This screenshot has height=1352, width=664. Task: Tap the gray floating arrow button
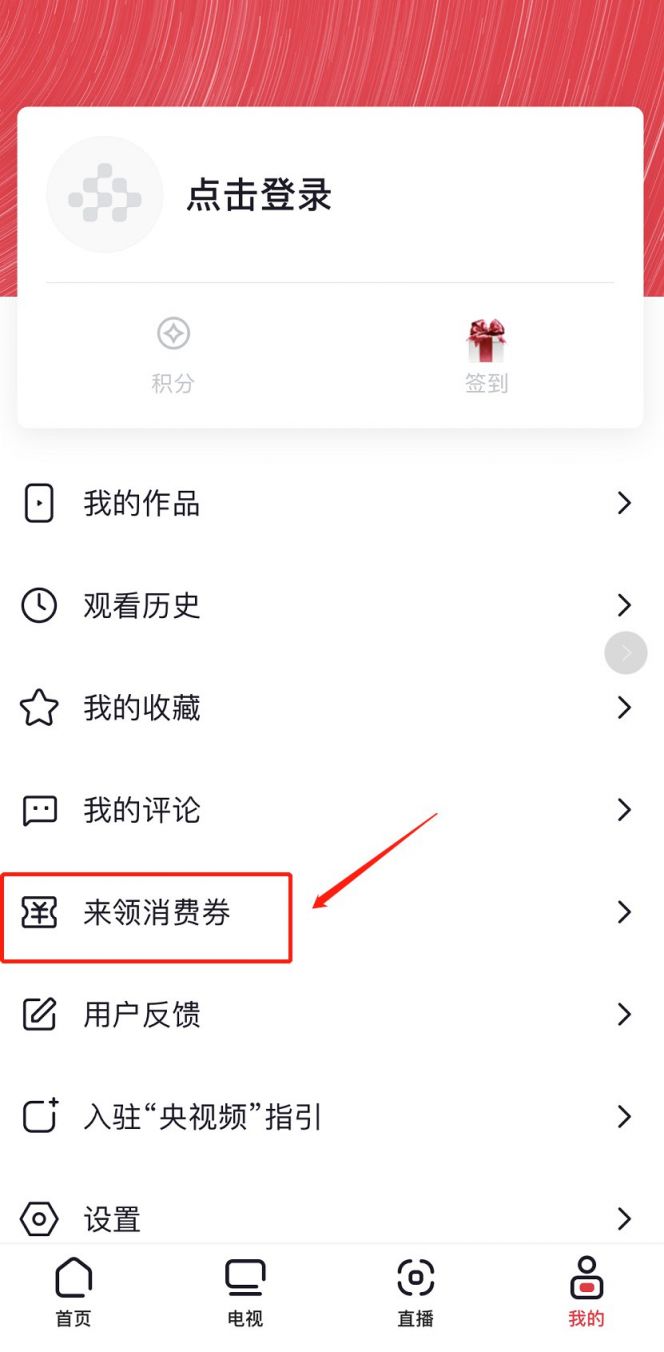click(x=626, y=653)
